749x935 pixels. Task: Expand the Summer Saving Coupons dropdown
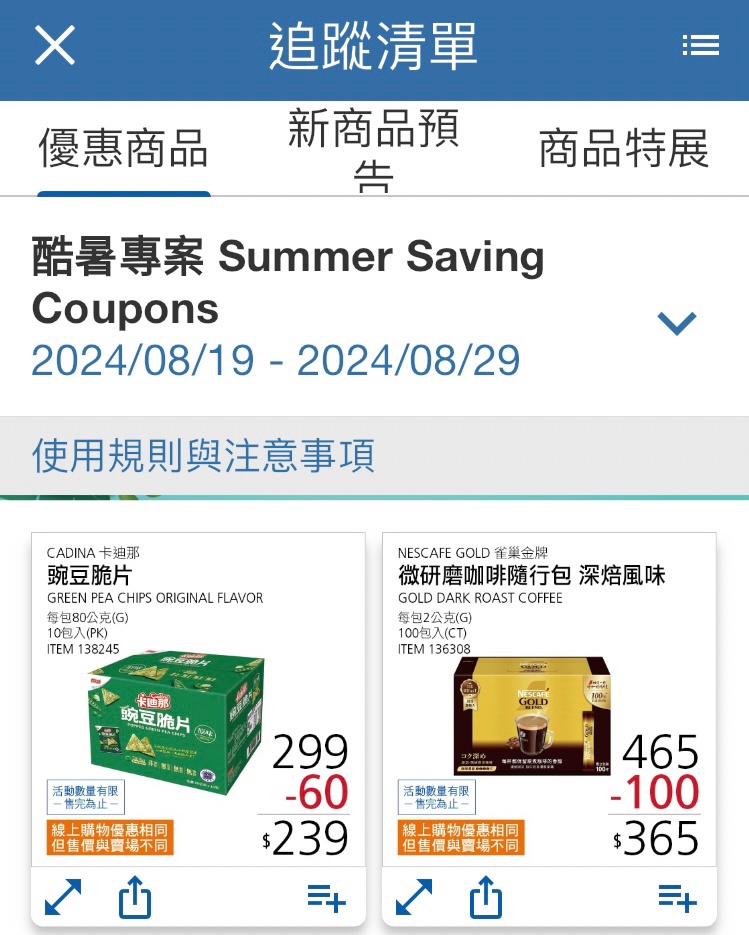pyautogui.click(x=677, y=322)
